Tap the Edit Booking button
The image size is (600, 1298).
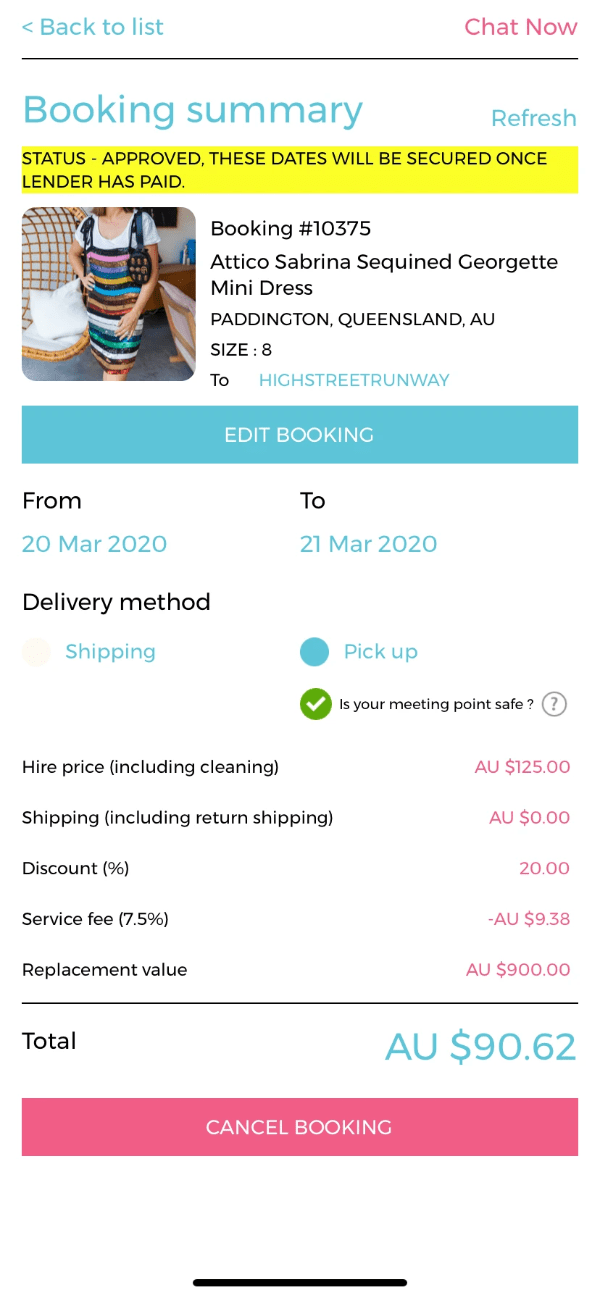coord(300,435)
